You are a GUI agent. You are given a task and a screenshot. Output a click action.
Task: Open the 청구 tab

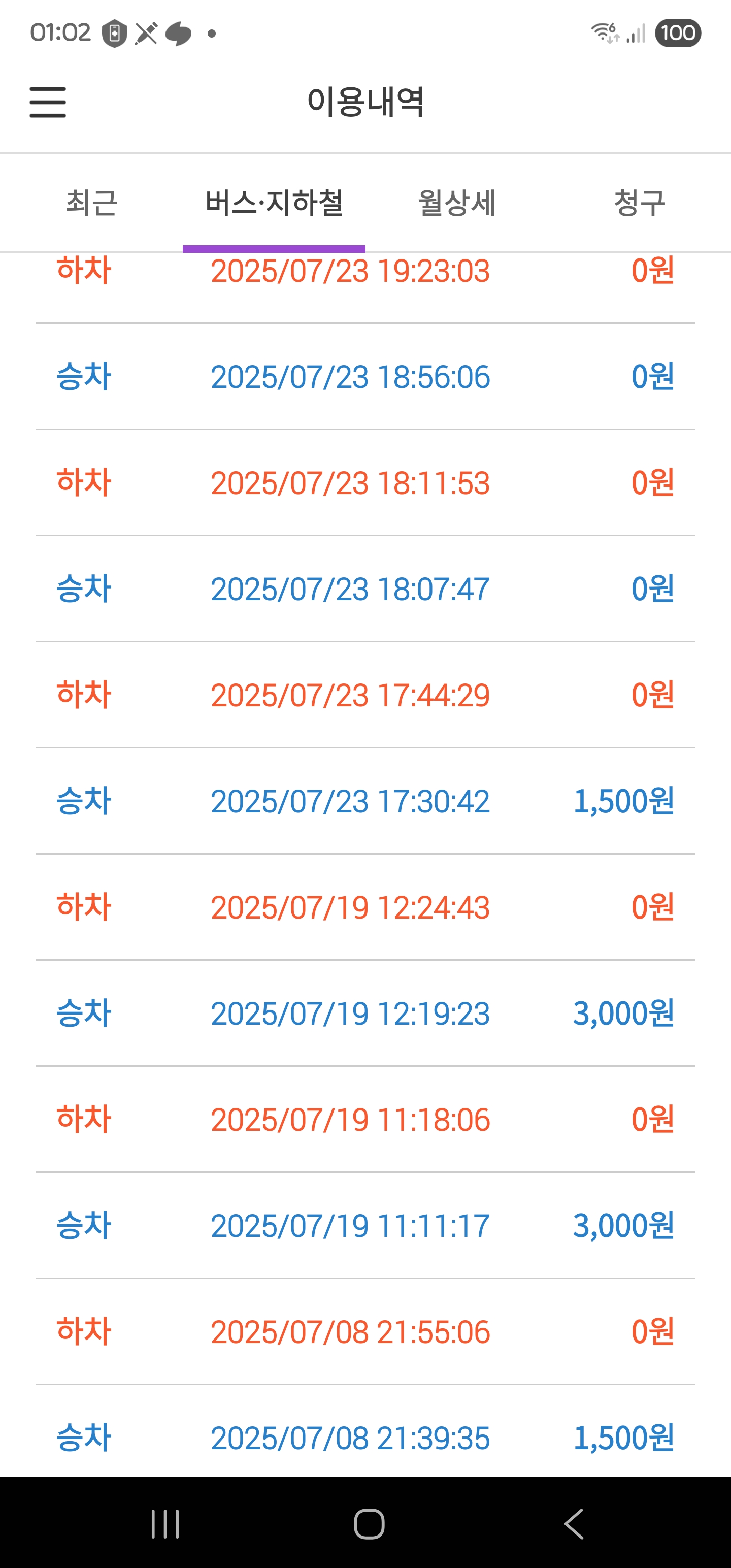pyautogui.click(x=639, y=203)
